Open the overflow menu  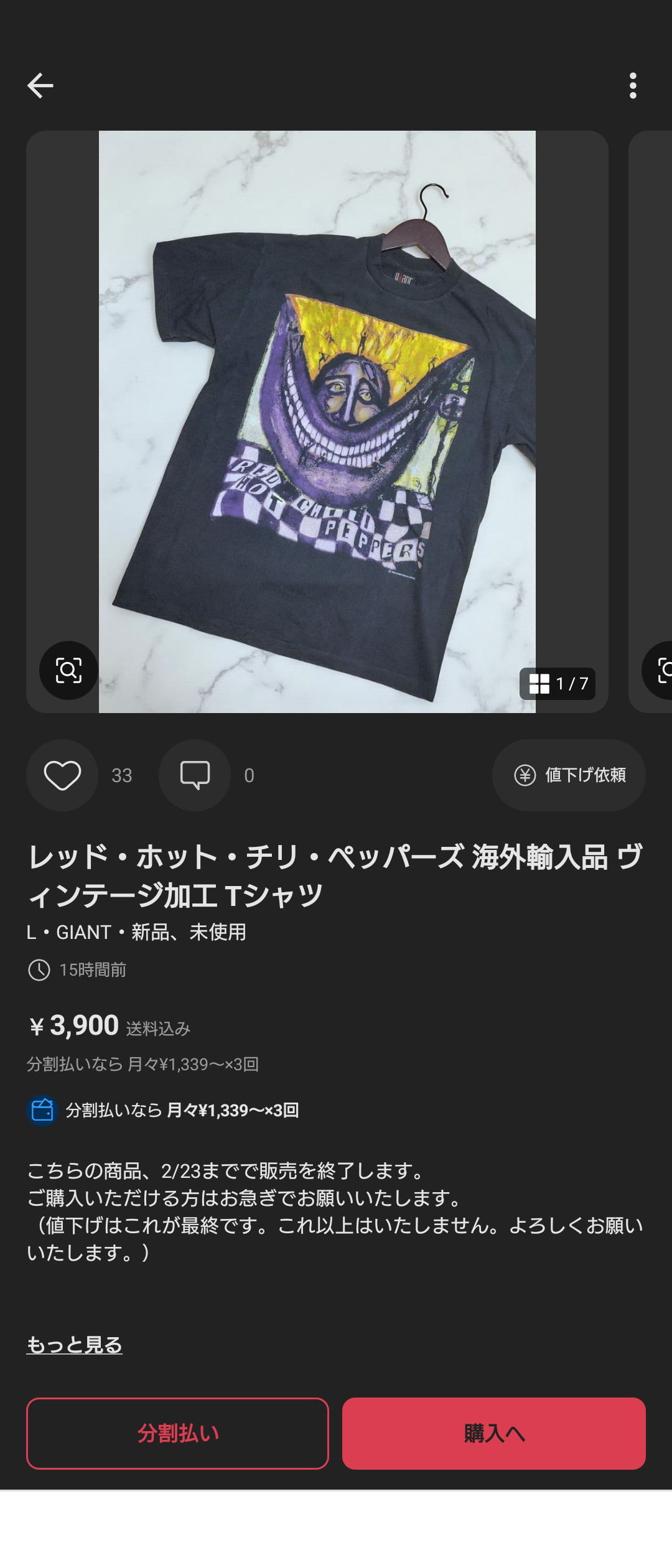pos(633,85)
